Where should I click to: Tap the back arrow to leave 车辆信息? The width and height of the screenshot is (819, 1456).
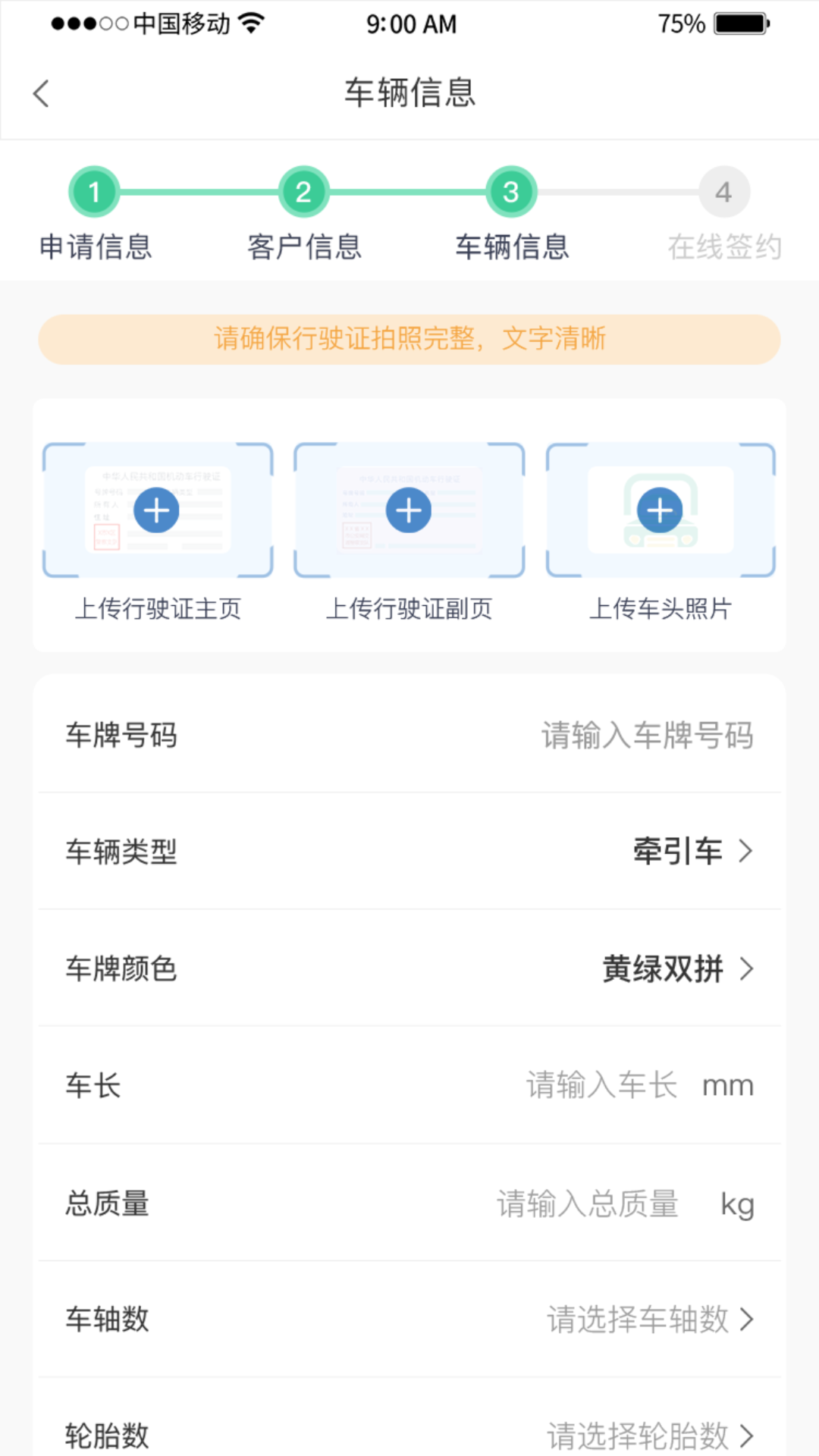click(39, 93)
